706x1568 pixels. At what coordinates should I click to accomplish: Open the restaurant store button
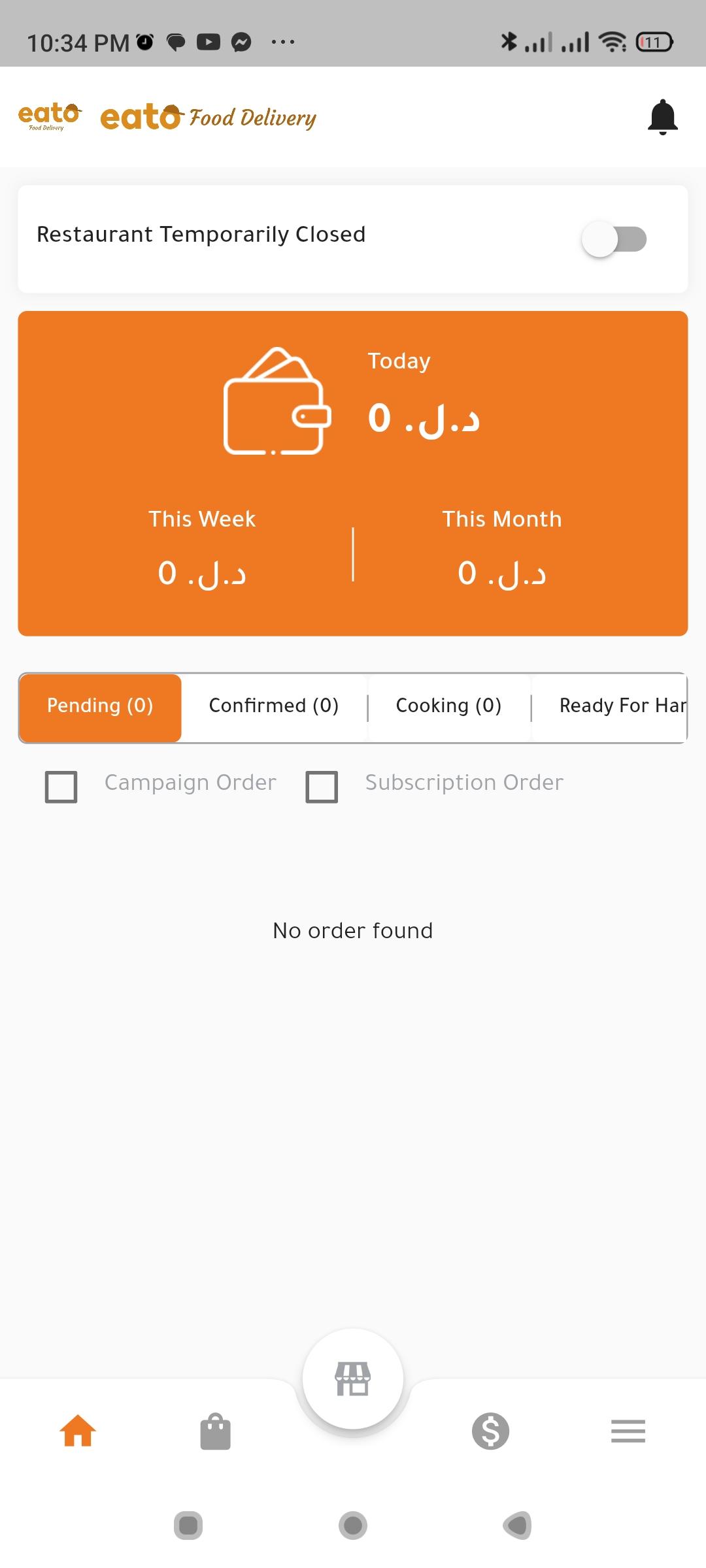point(353,1379)
